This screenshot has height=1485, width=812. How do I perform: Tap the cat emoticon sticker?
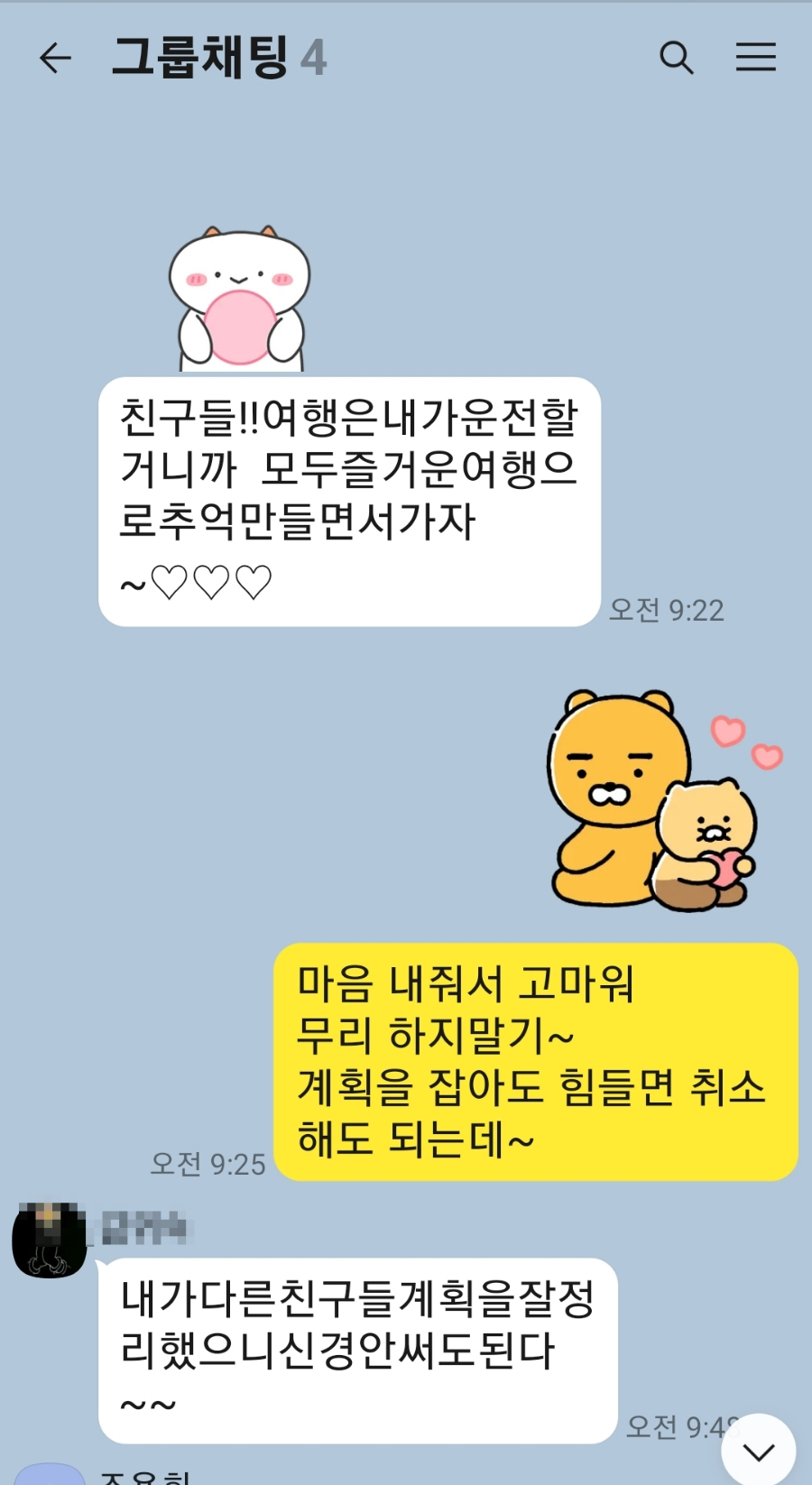click(x=240, y=300)
